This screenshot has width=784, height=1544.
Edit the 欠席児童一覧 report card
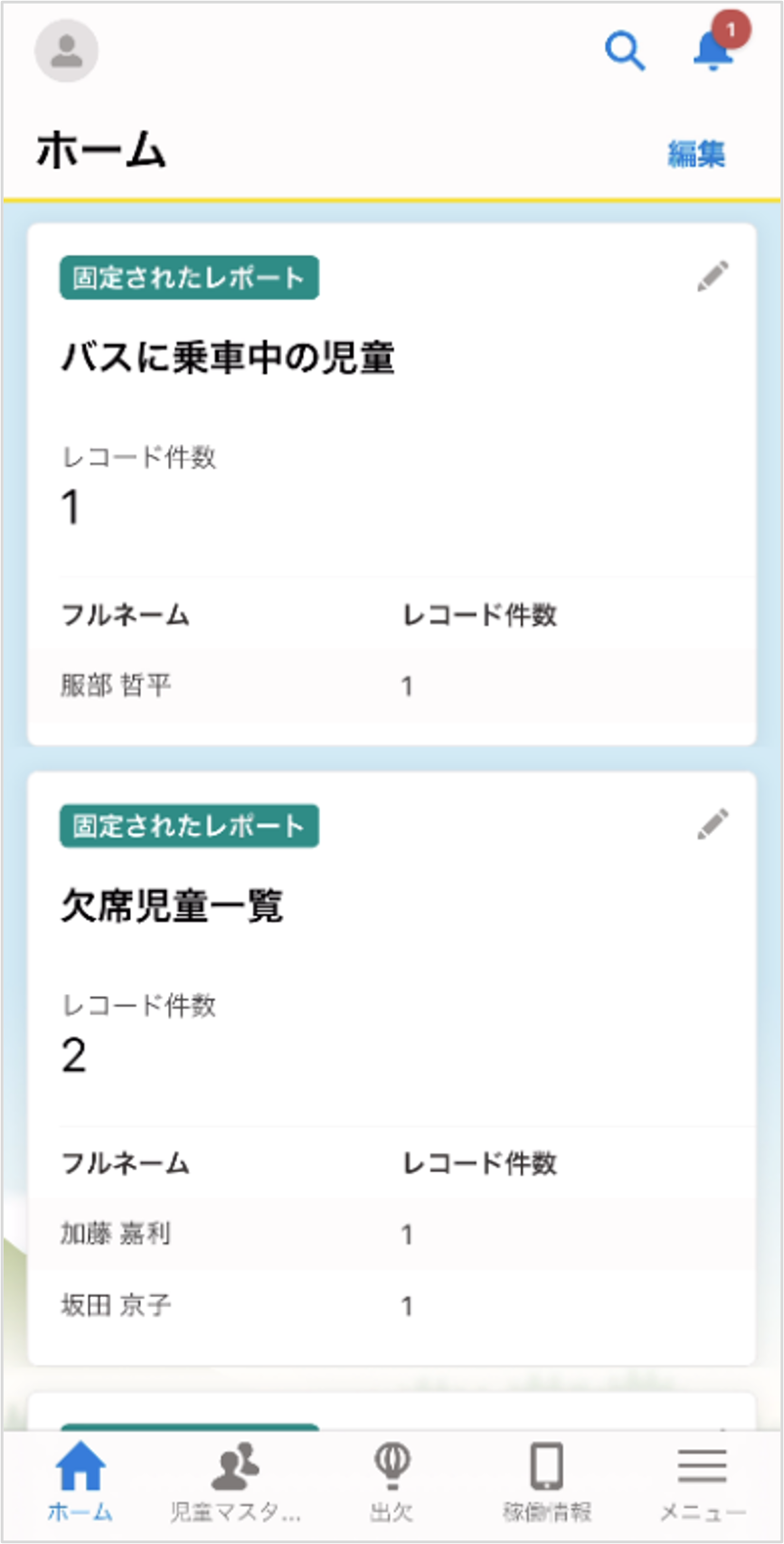click(x=713, y=824)
